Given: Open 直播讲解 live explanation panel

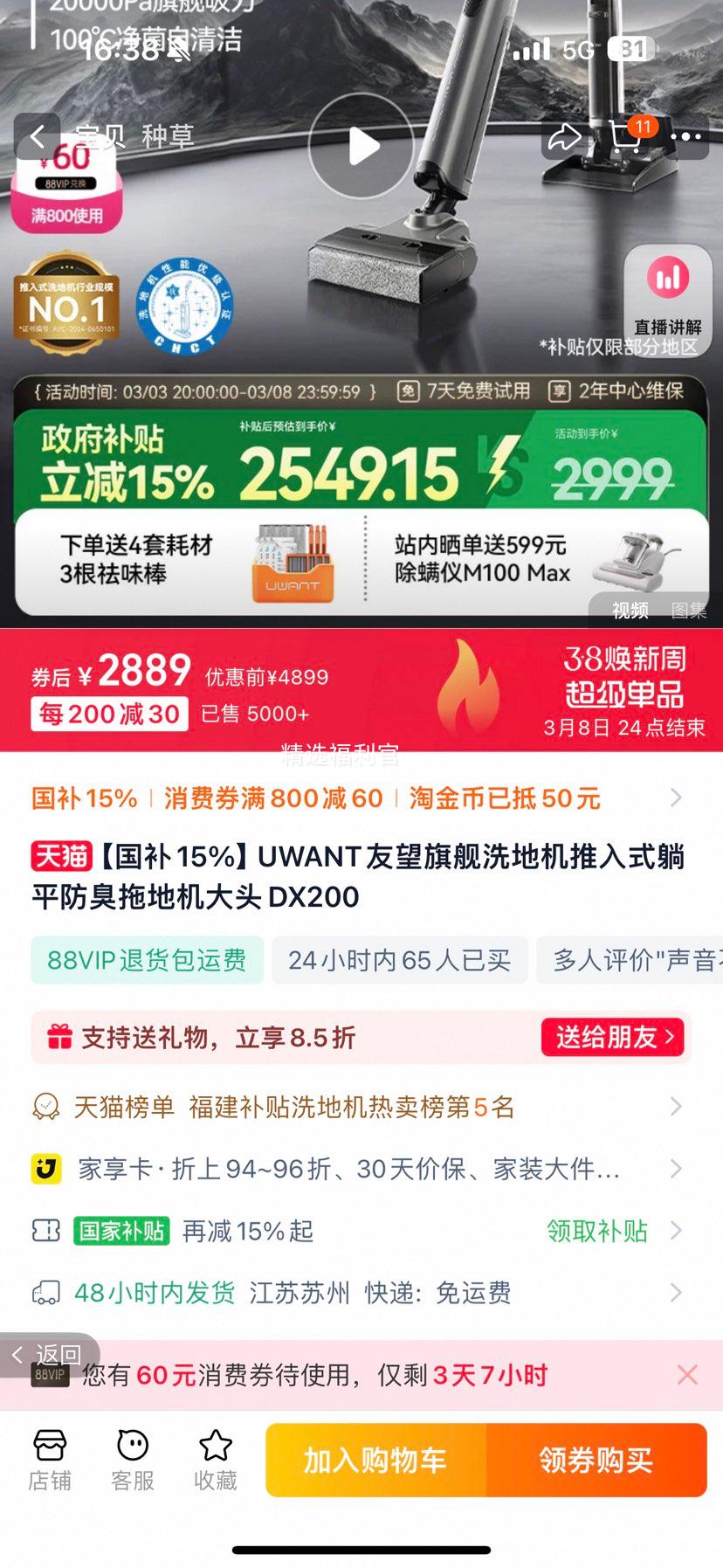Looking at the screenshot, I should 667,288.
